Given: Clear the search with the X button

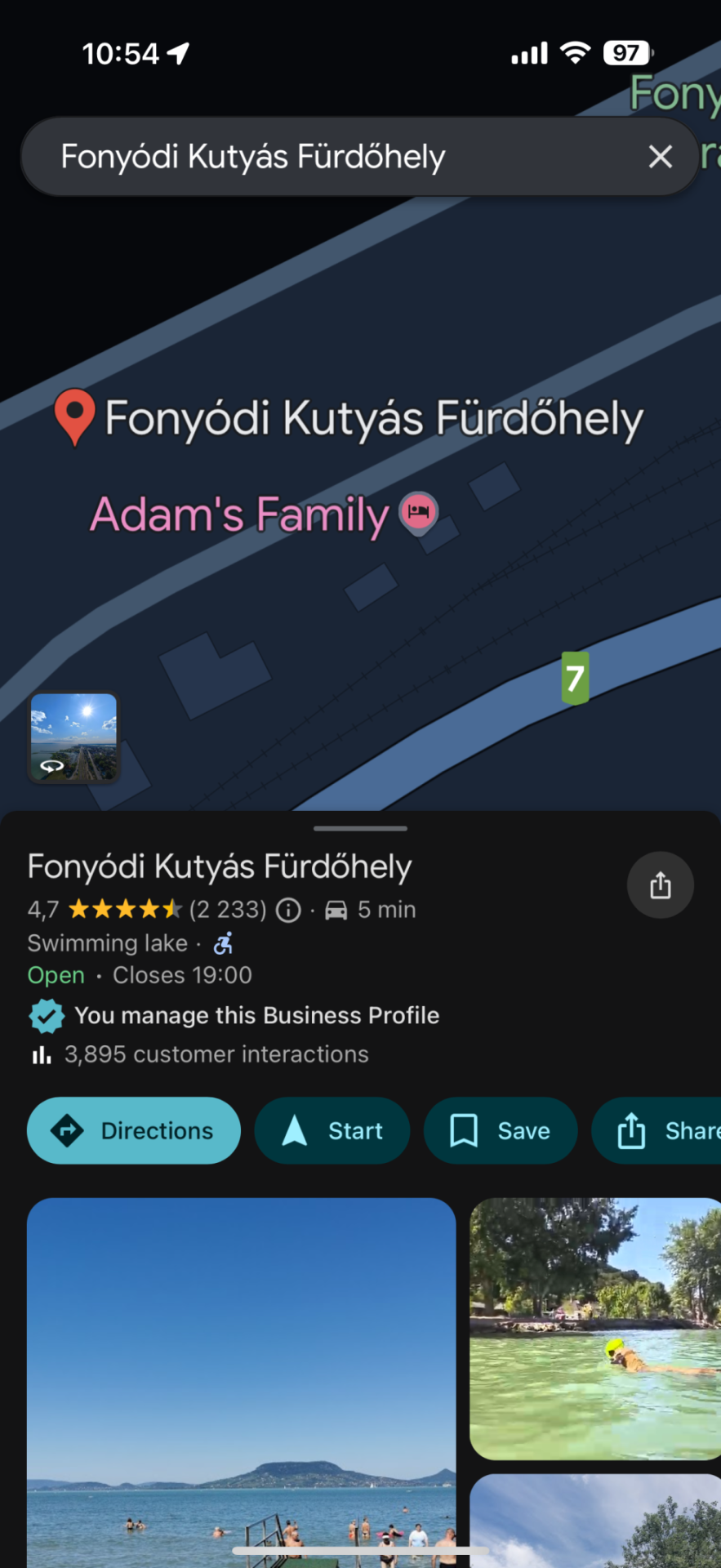Looking at the screenshot, I should tap(660, 157).
